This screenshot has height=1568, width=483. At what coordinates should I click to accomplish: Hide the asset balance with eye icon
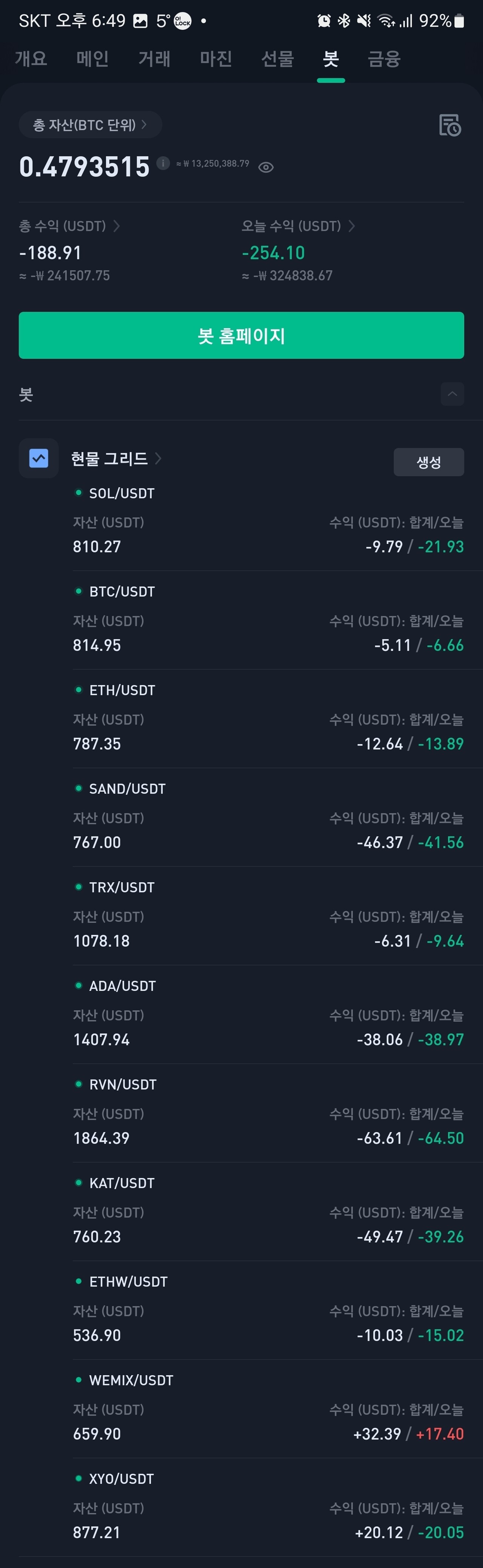pos(266,168)
